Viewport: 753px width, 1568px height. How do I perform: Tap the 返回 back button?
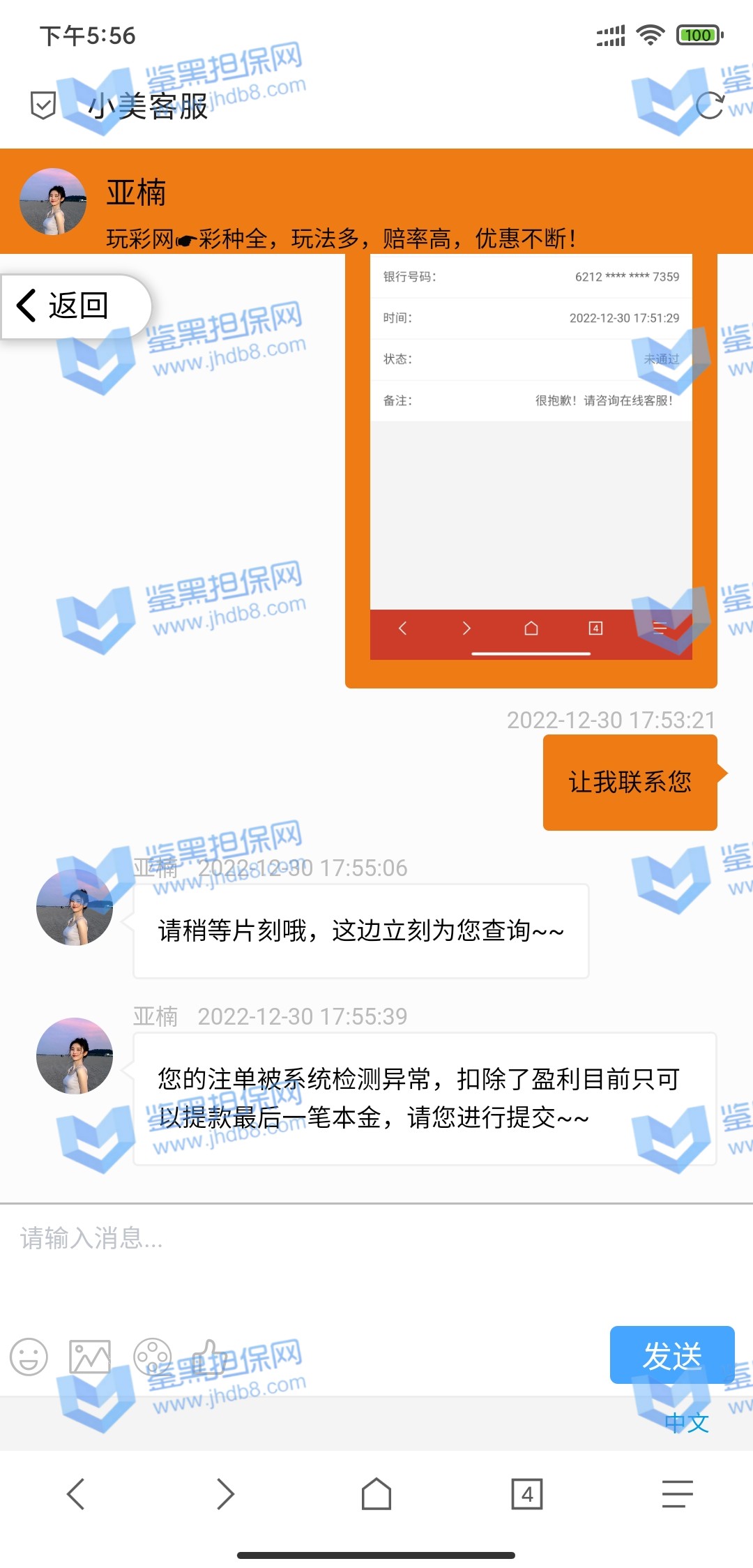75,306
